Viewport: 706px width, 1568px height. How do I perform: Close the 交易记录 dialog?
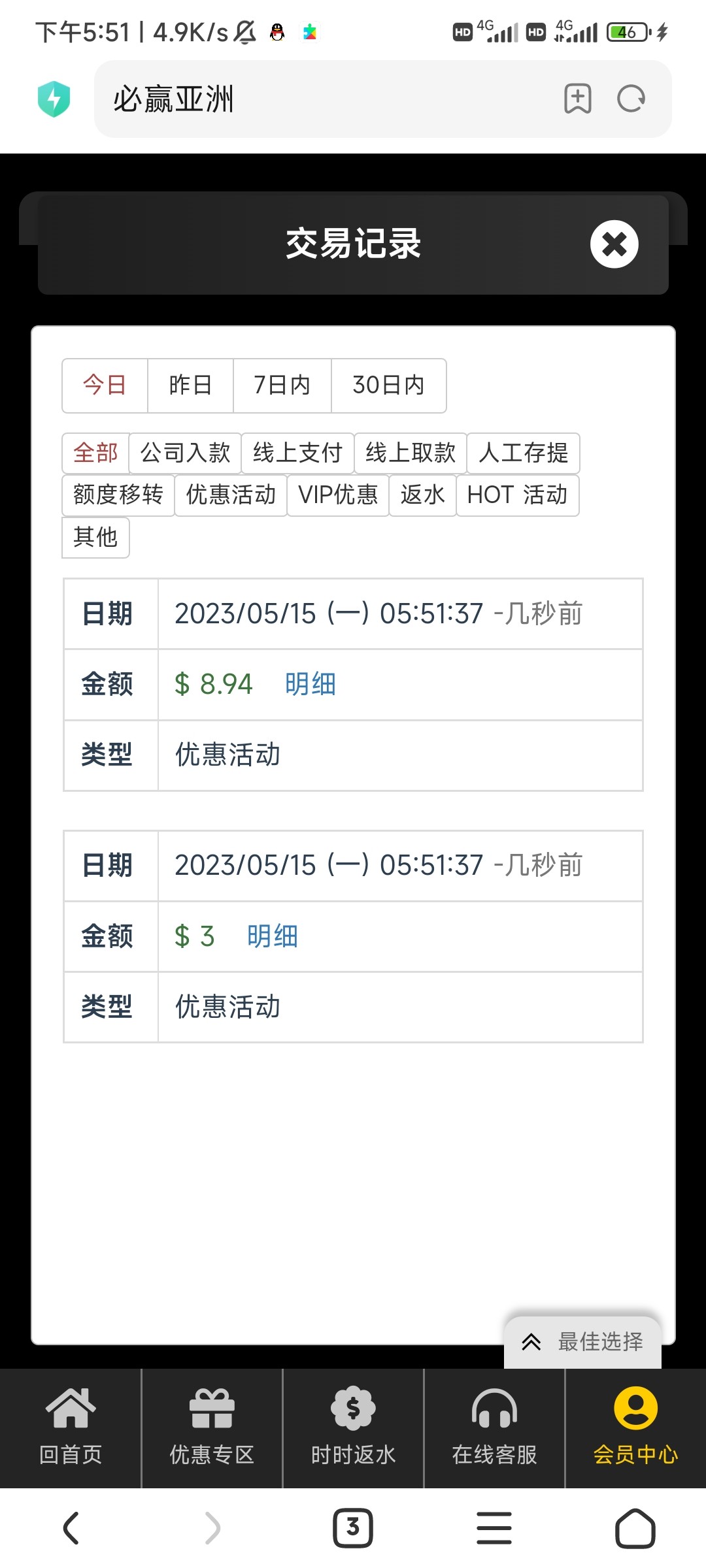(614, 244)
